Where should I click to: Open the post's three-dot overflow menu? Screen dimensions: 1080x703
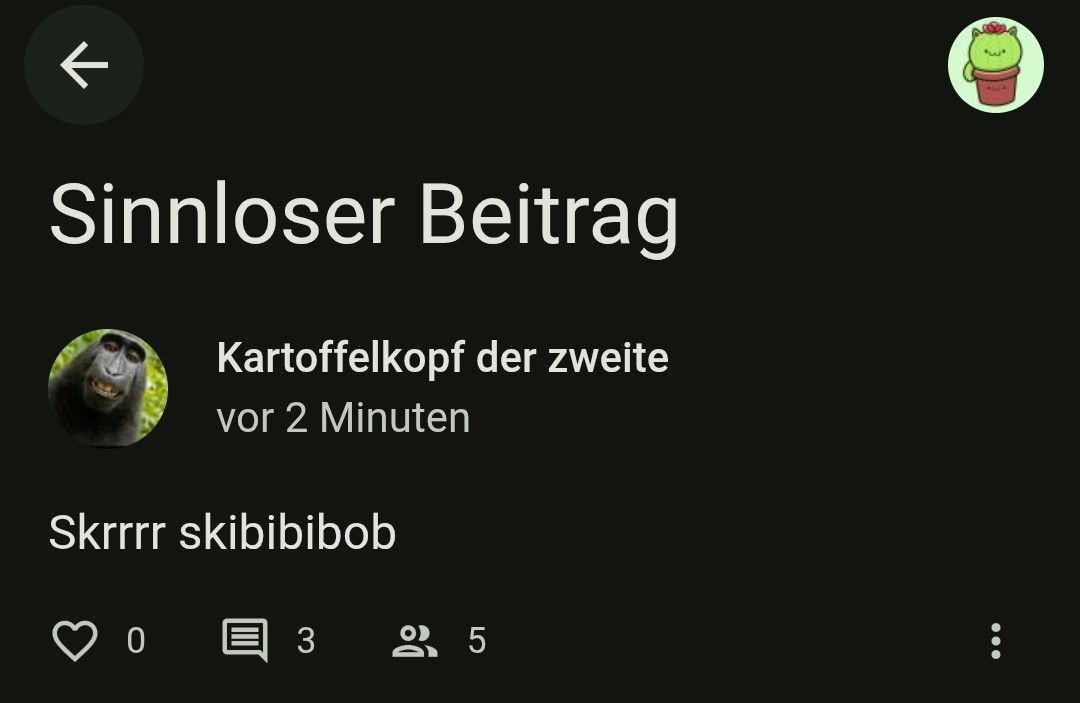995,640
